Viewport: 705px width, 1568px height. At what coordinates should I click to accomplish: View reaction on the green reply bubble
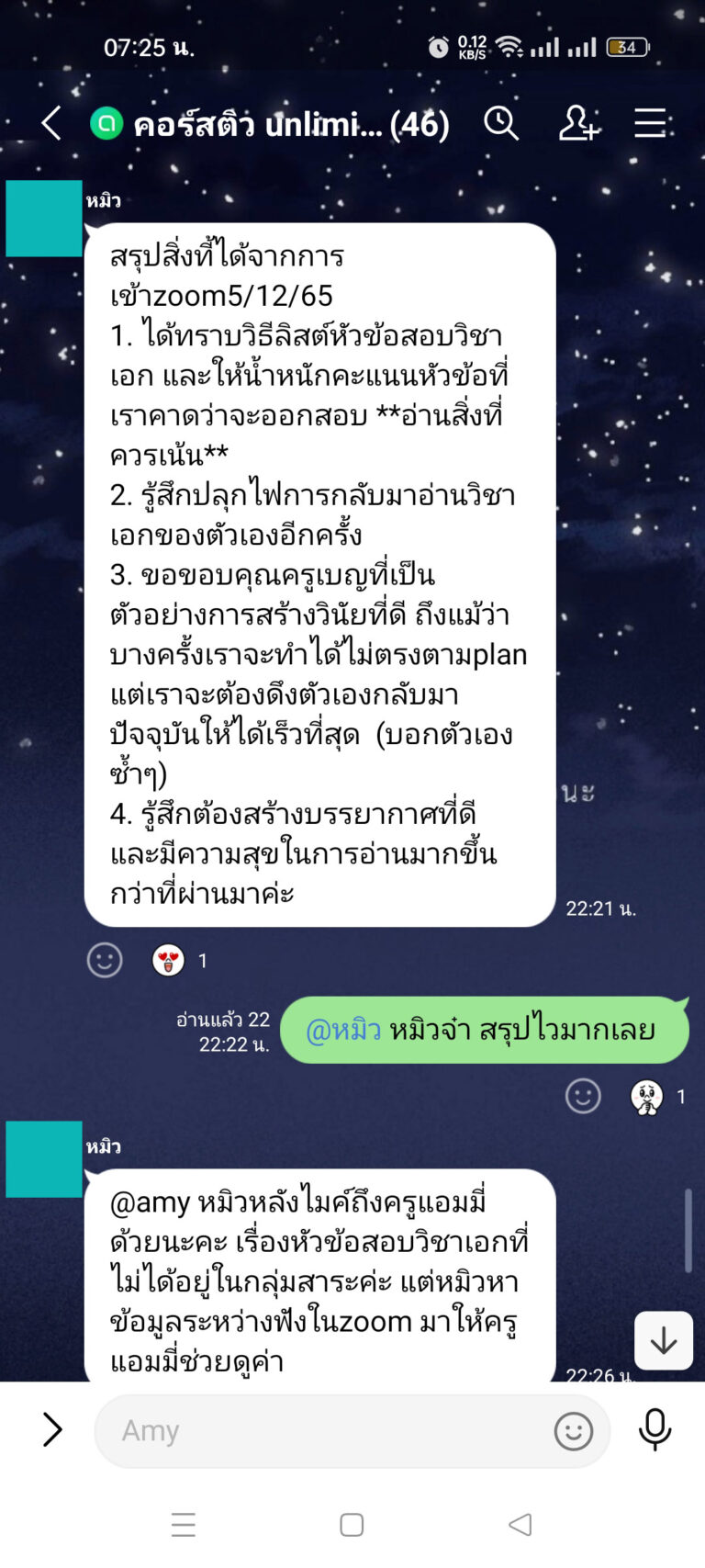[648, 1096]
